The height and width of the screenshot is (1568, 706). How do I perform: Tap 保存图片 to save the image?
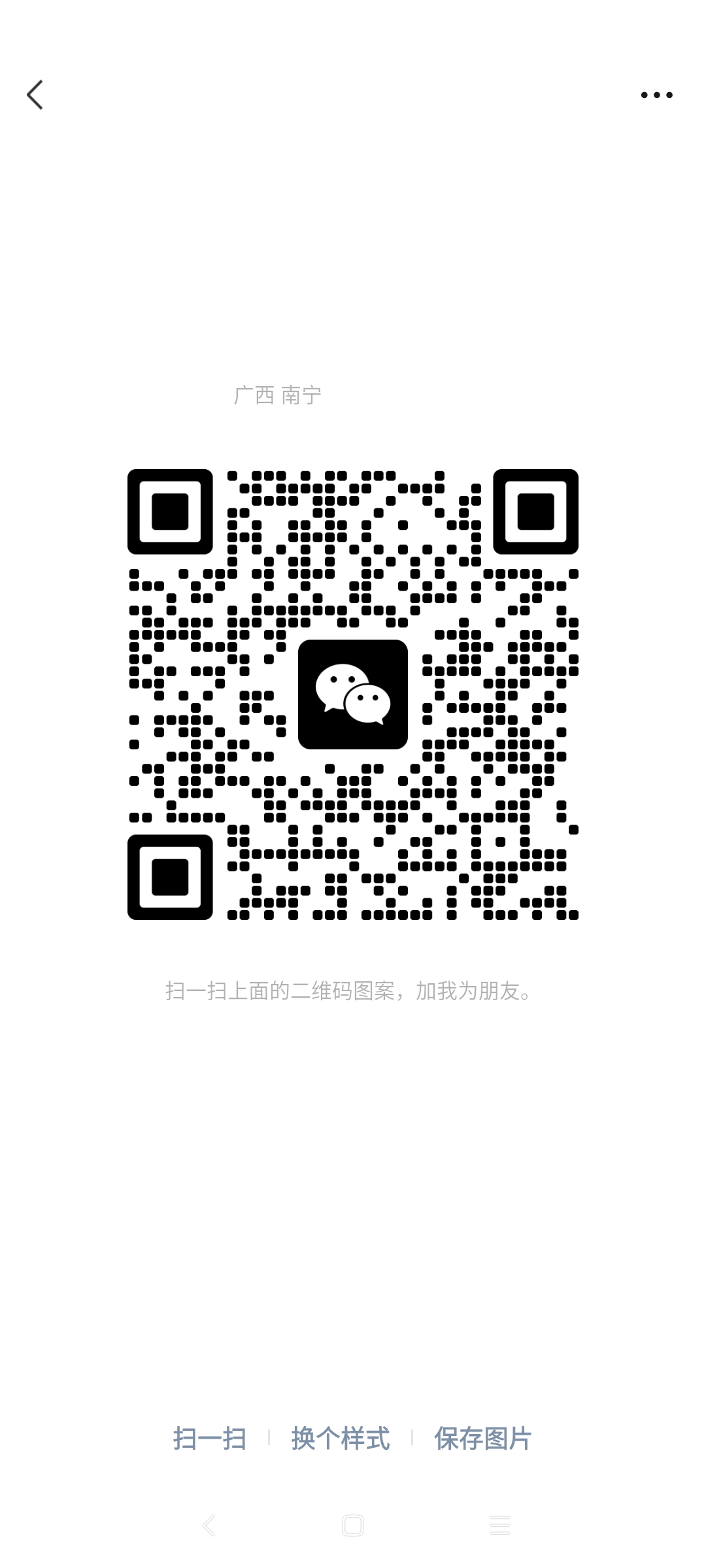(x=483, y=1438)
